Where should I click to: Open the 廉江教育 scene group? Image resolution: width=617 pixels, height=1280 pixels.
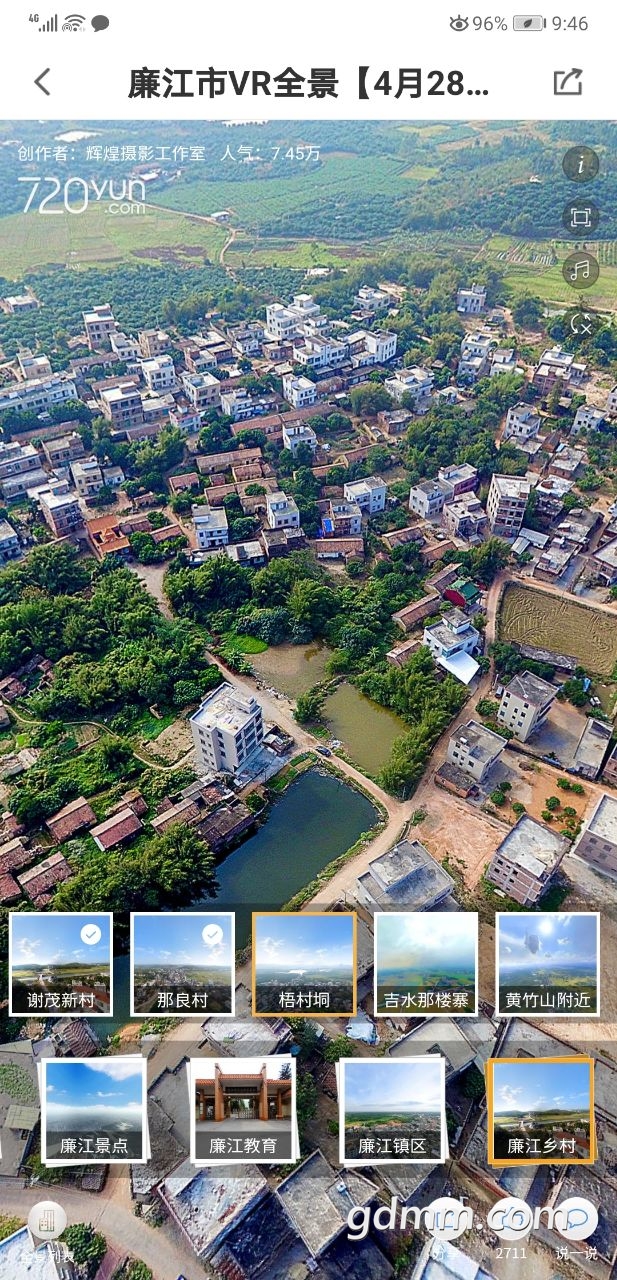[243, 1110]
